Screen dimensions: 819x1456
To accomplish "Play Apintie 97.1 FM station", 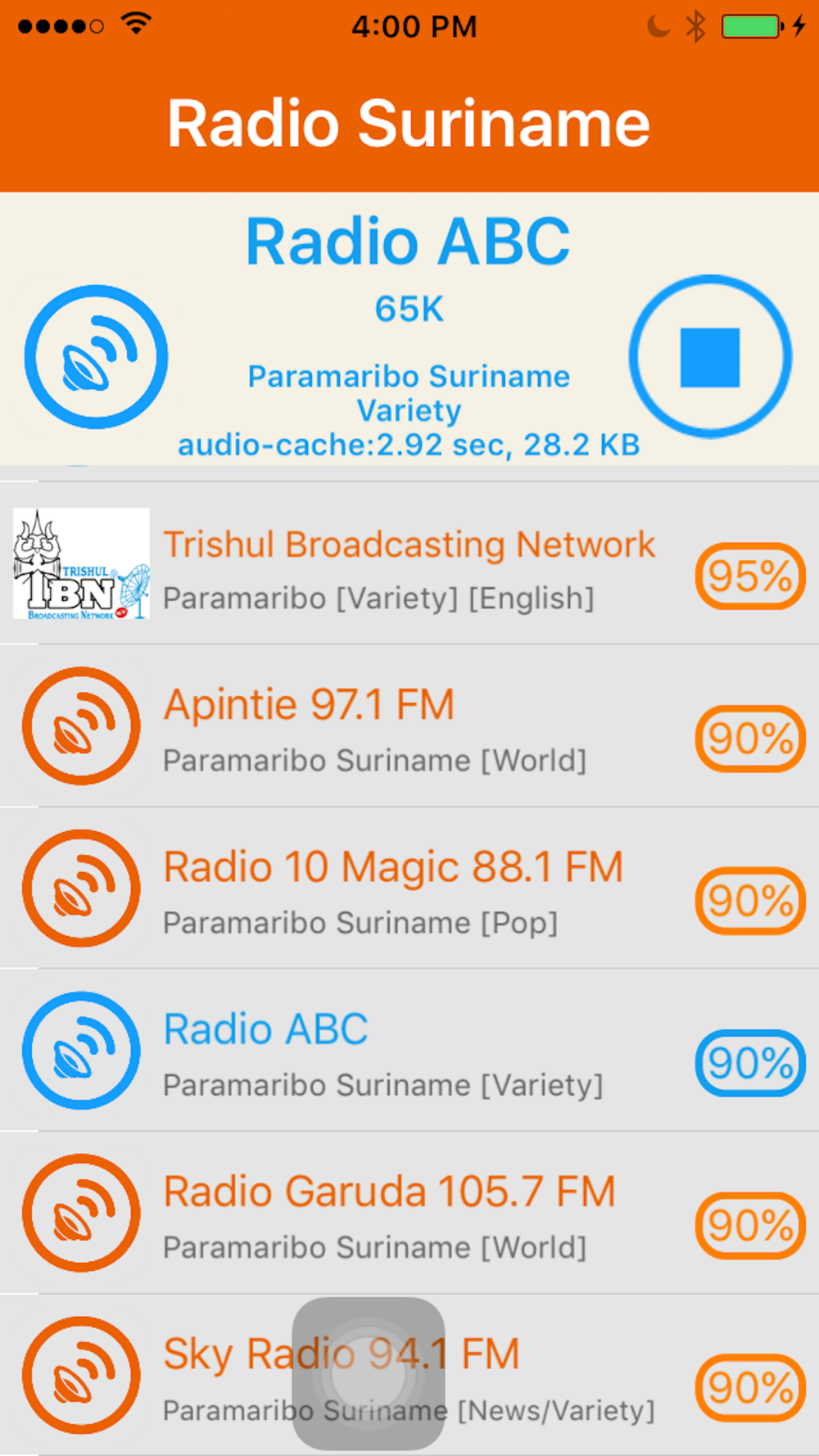I will tap(409, 726).
